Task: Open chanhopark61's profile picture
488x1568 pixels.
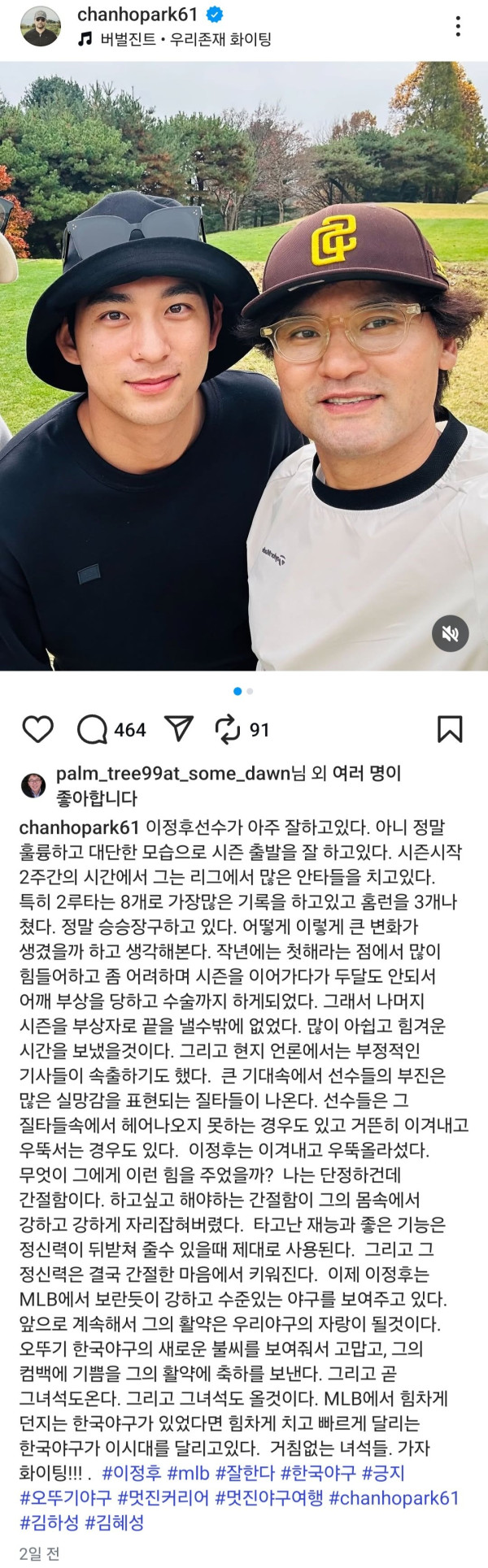Action: point(39,27)
